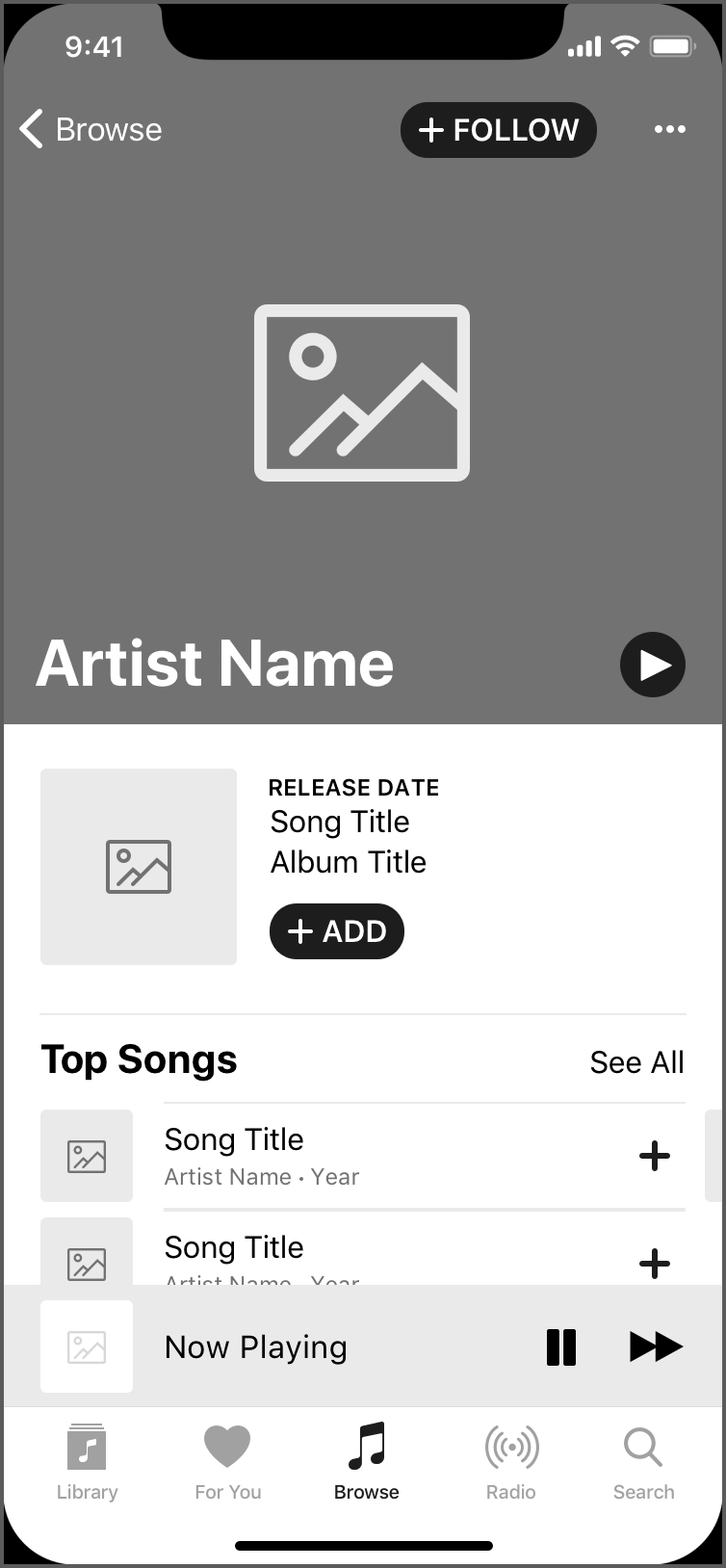Viewport: 726px width, 1568px height.
Task: Open Search from the bottom bar
Action: pyautogui.click(x=642, y=1445)
